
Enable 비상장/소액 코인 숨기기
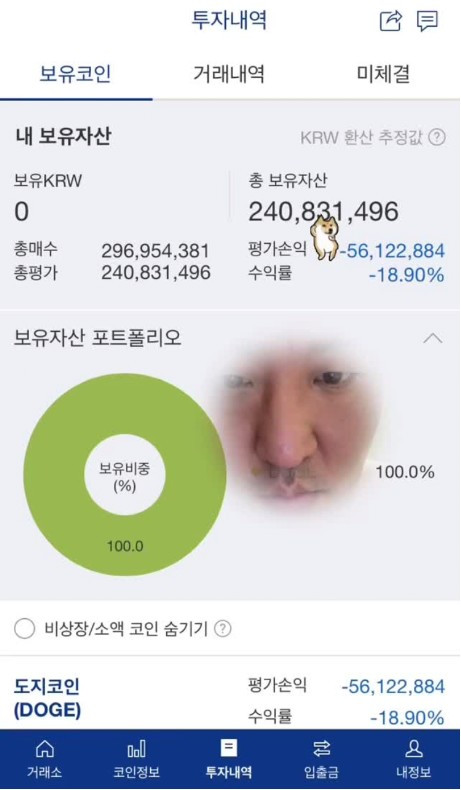pos(25,629)
